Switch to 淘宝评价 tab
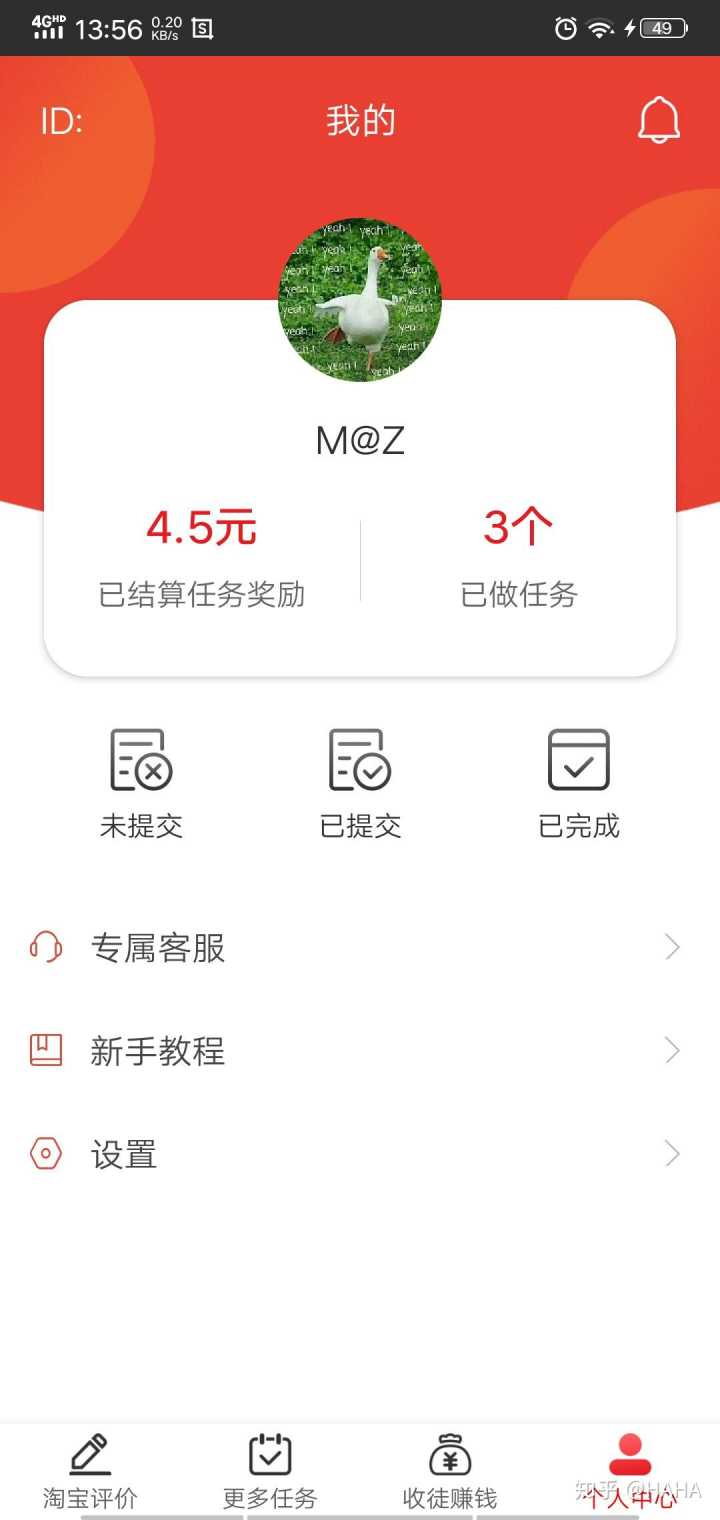The image size is (720, 1520). point(90,1470)
